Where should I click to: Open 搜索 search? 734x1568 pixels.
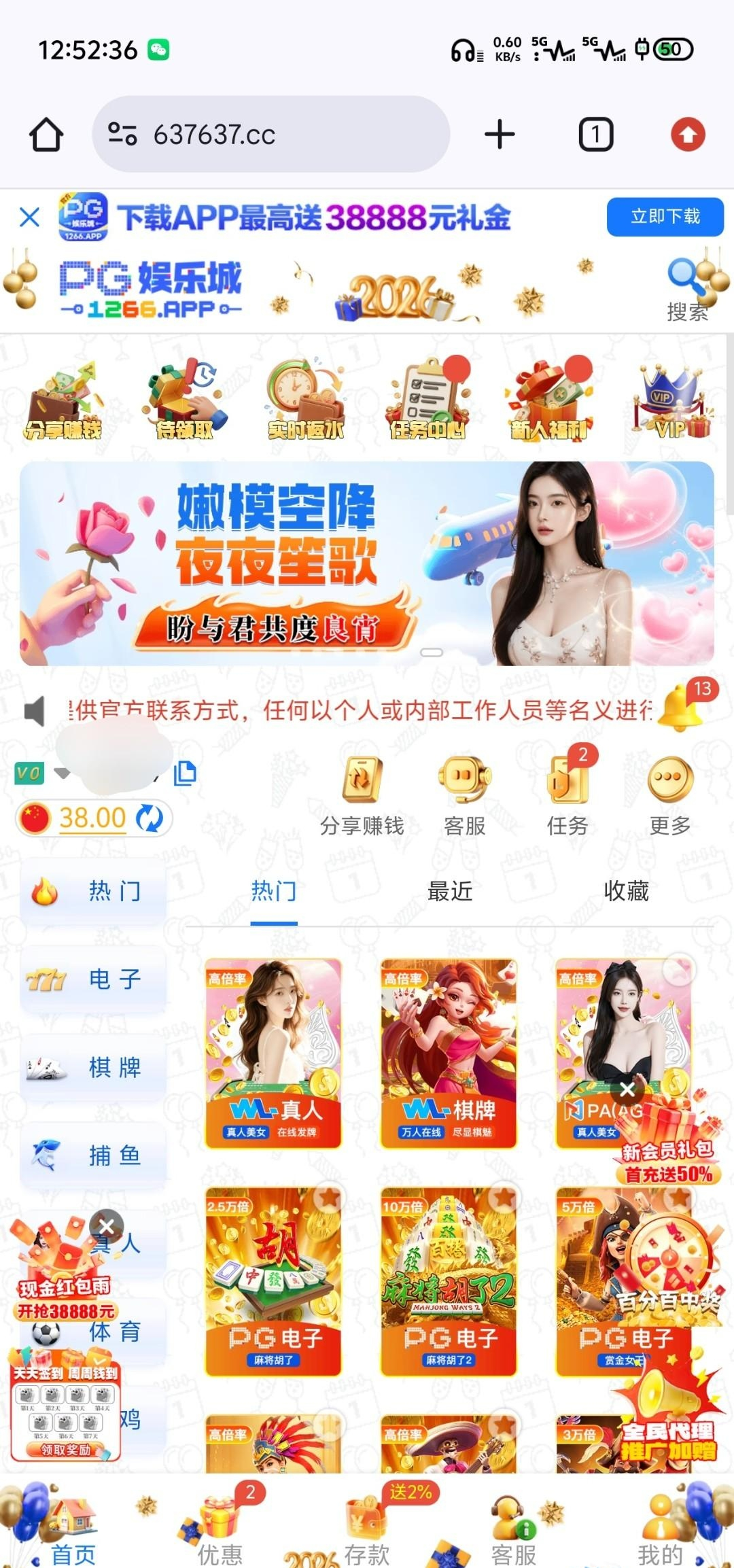(x=686, y=290)
